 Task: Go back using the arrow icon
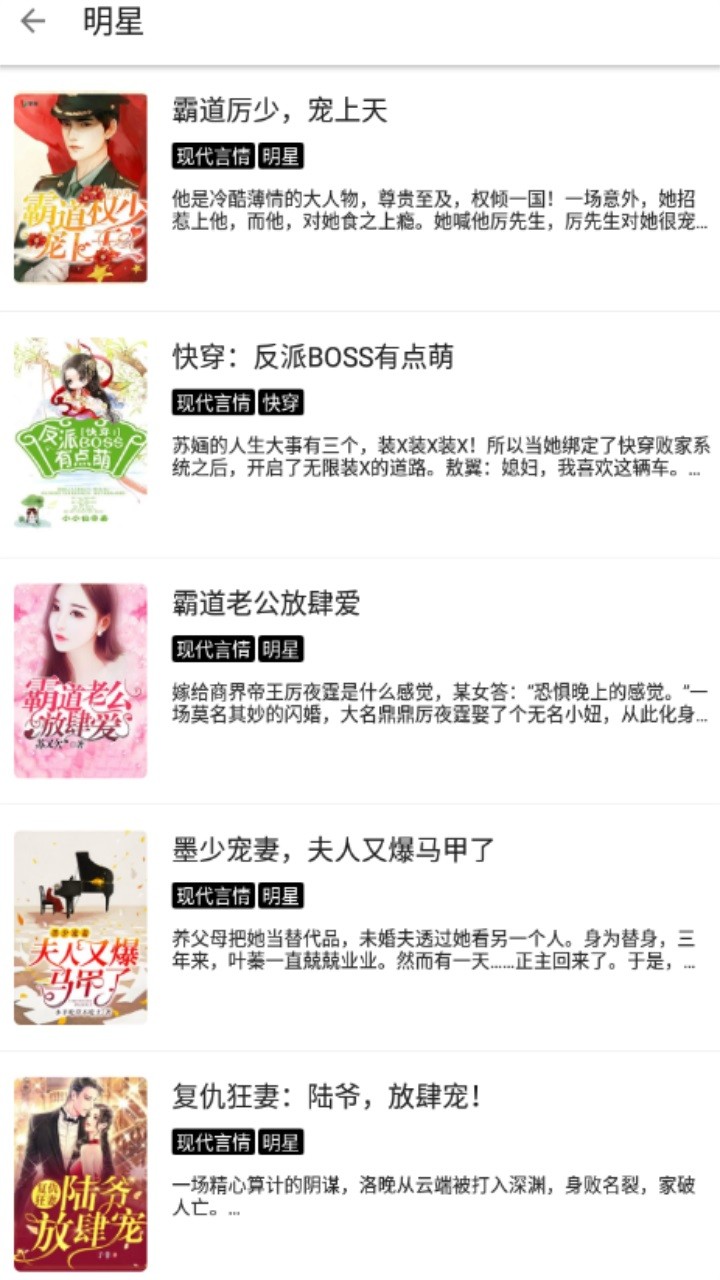pyautogui.click(x=33, y=21)
